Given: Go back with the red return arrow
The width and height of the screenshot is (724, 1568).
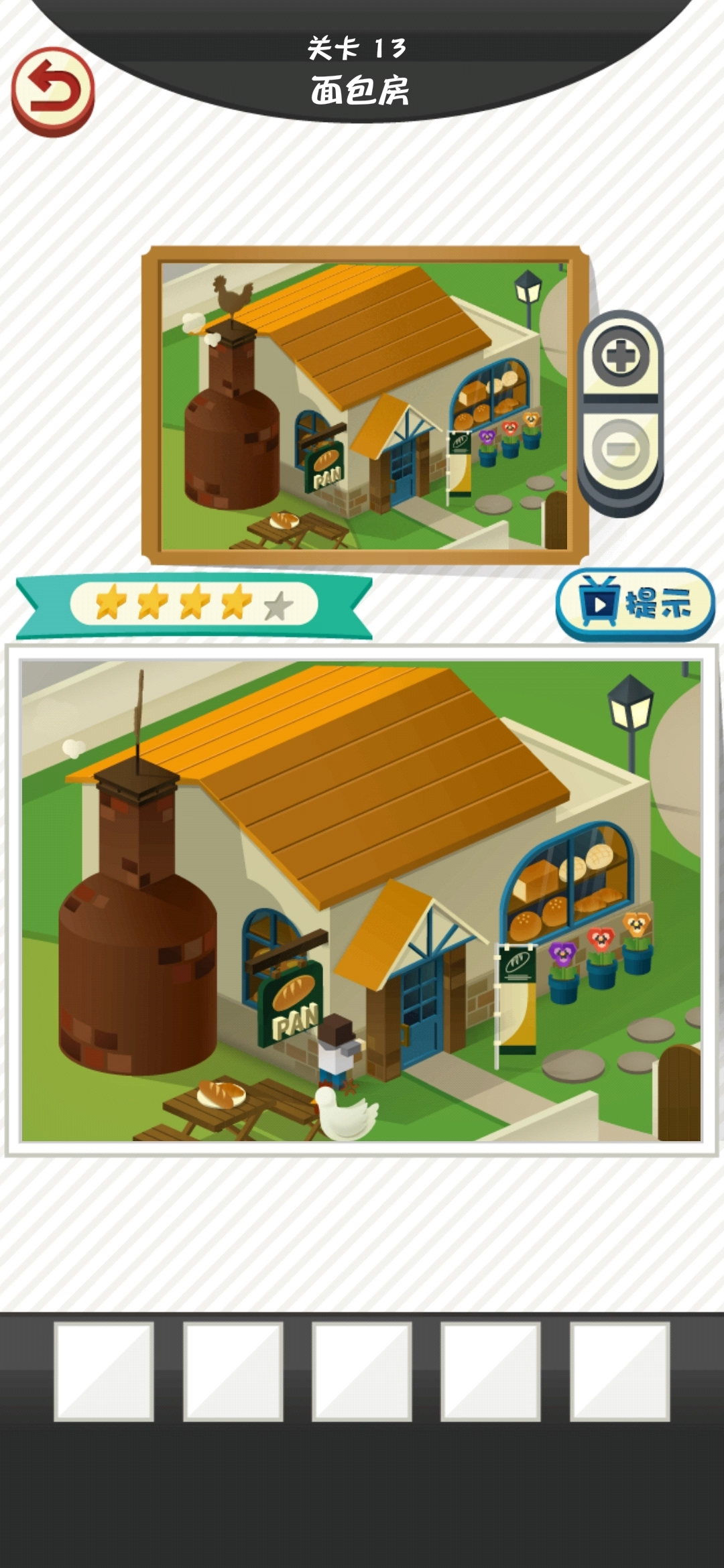Looking at the screenshot, I should (52, 90).
